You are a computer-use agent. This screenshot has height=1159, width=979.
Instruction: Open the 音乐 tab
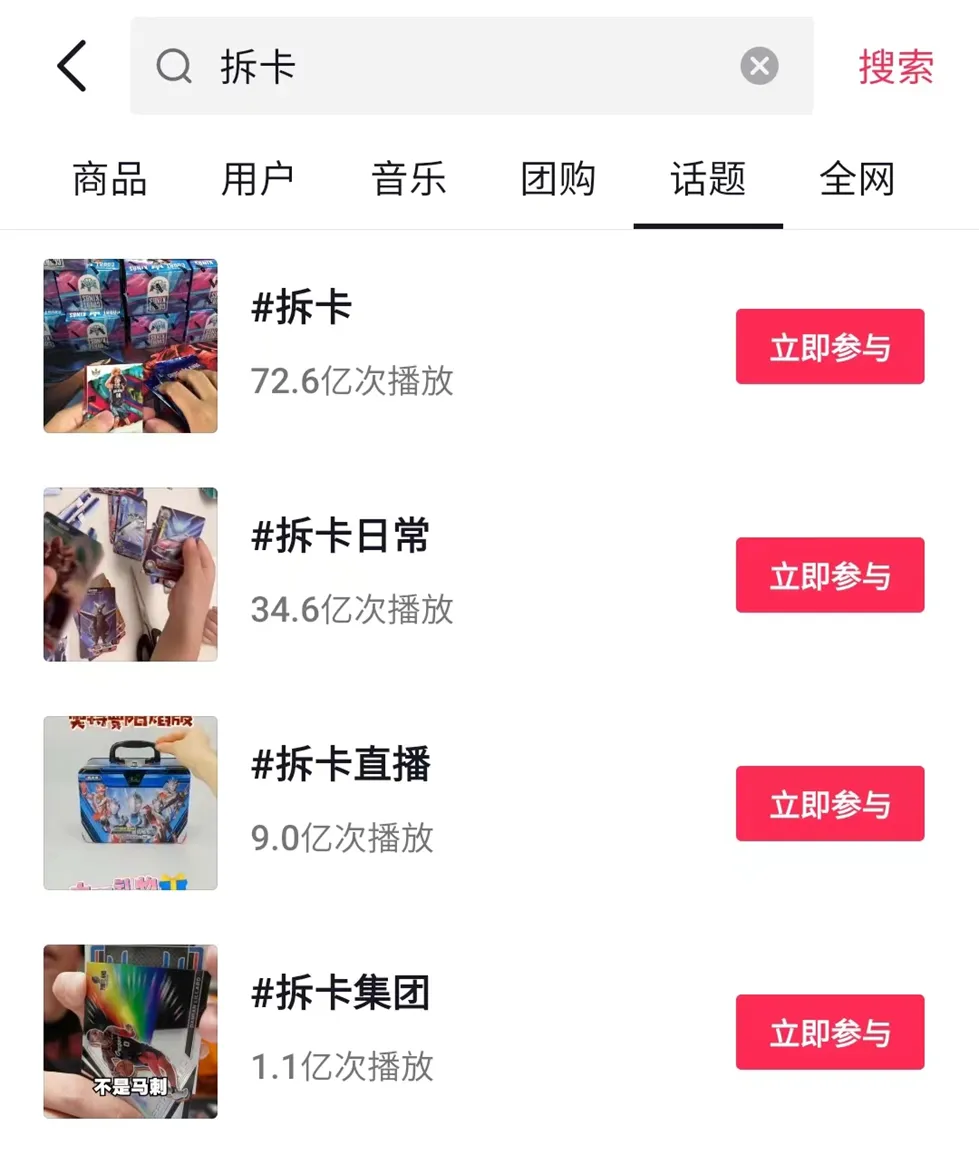408,180
